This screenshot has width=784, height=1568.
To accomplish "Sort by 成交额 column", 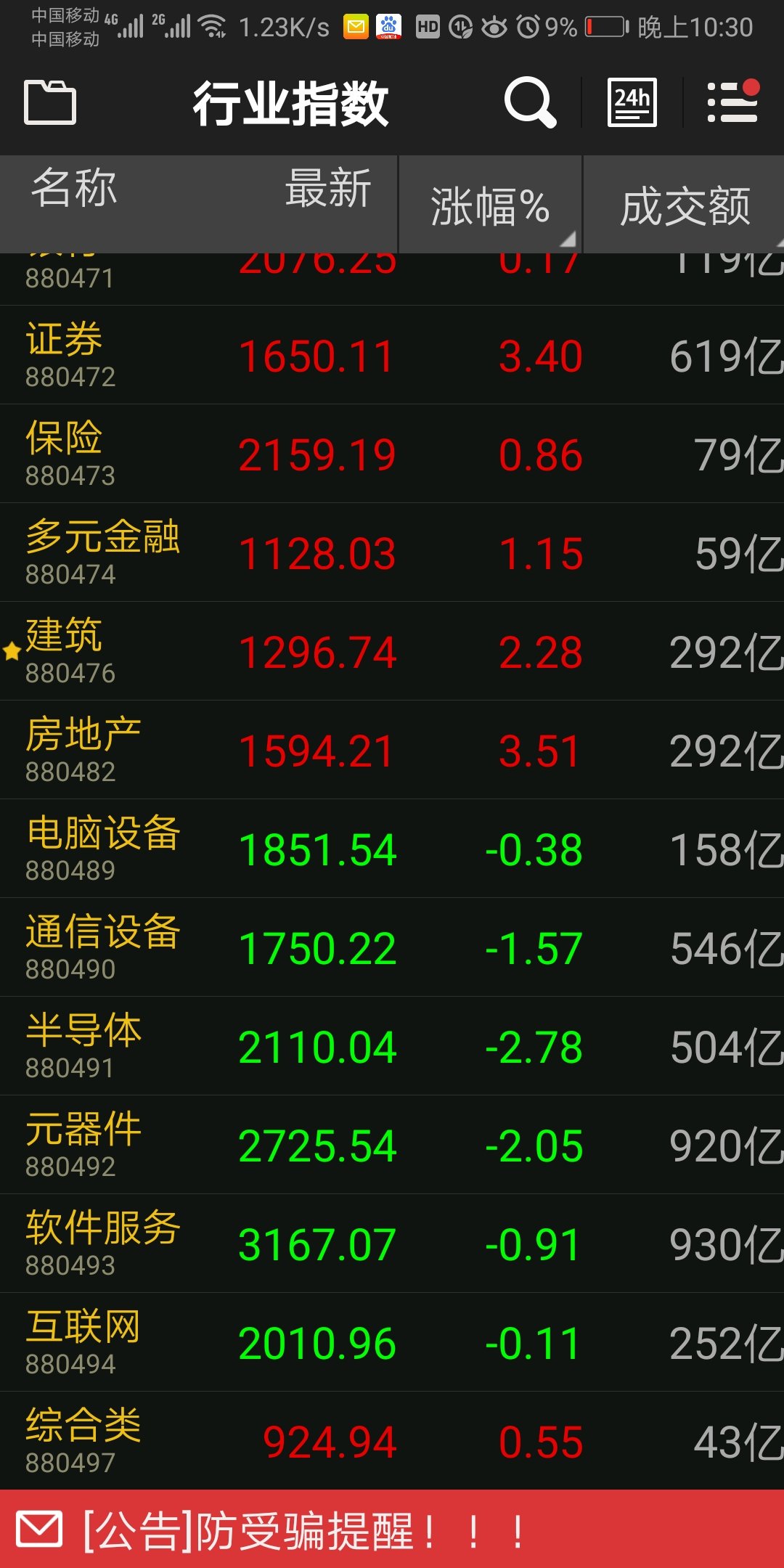I will [684, 206].
